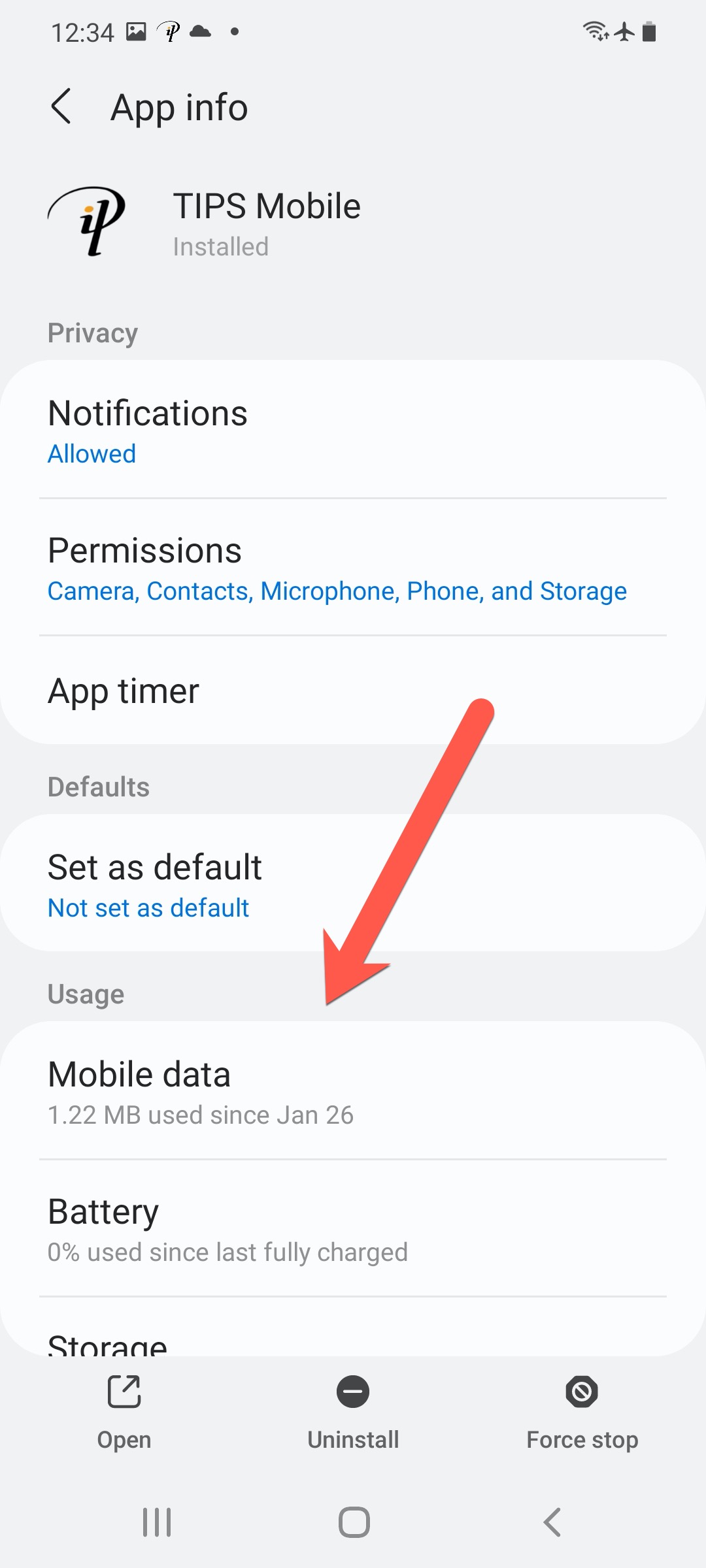Uninstall TIPS Mobile
This screenshot has width=706, height=1568.
click(x=353, y=1411)
